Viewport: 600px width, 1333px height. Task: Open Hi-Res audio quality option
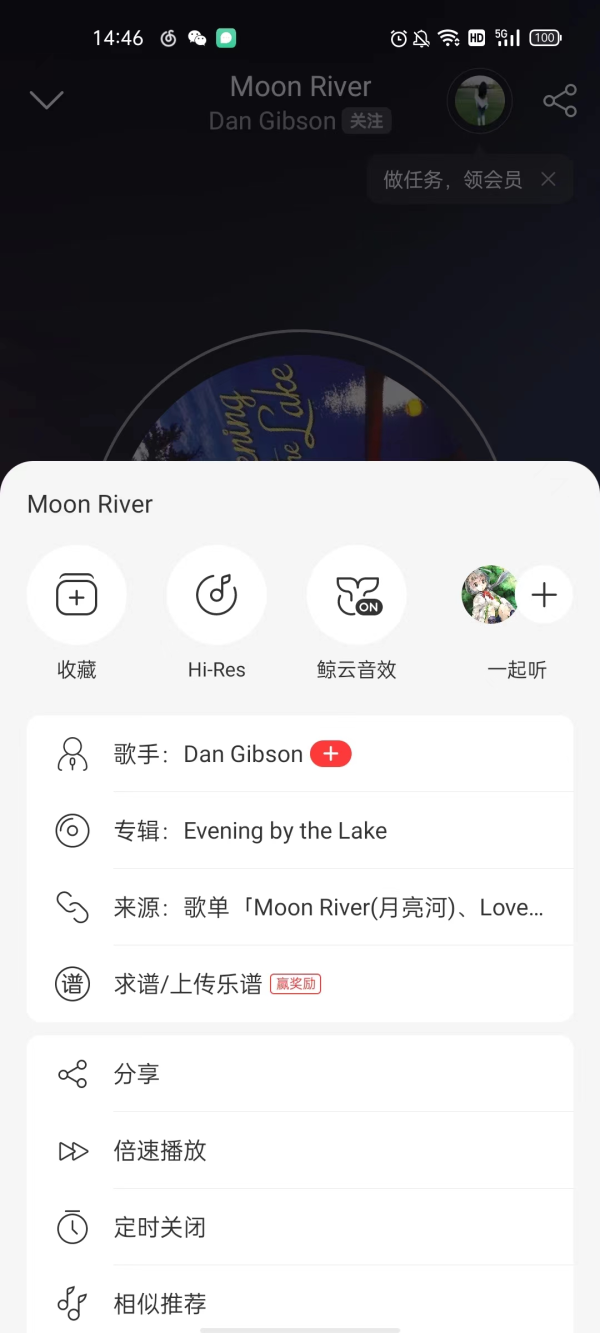tap(216, 596)
